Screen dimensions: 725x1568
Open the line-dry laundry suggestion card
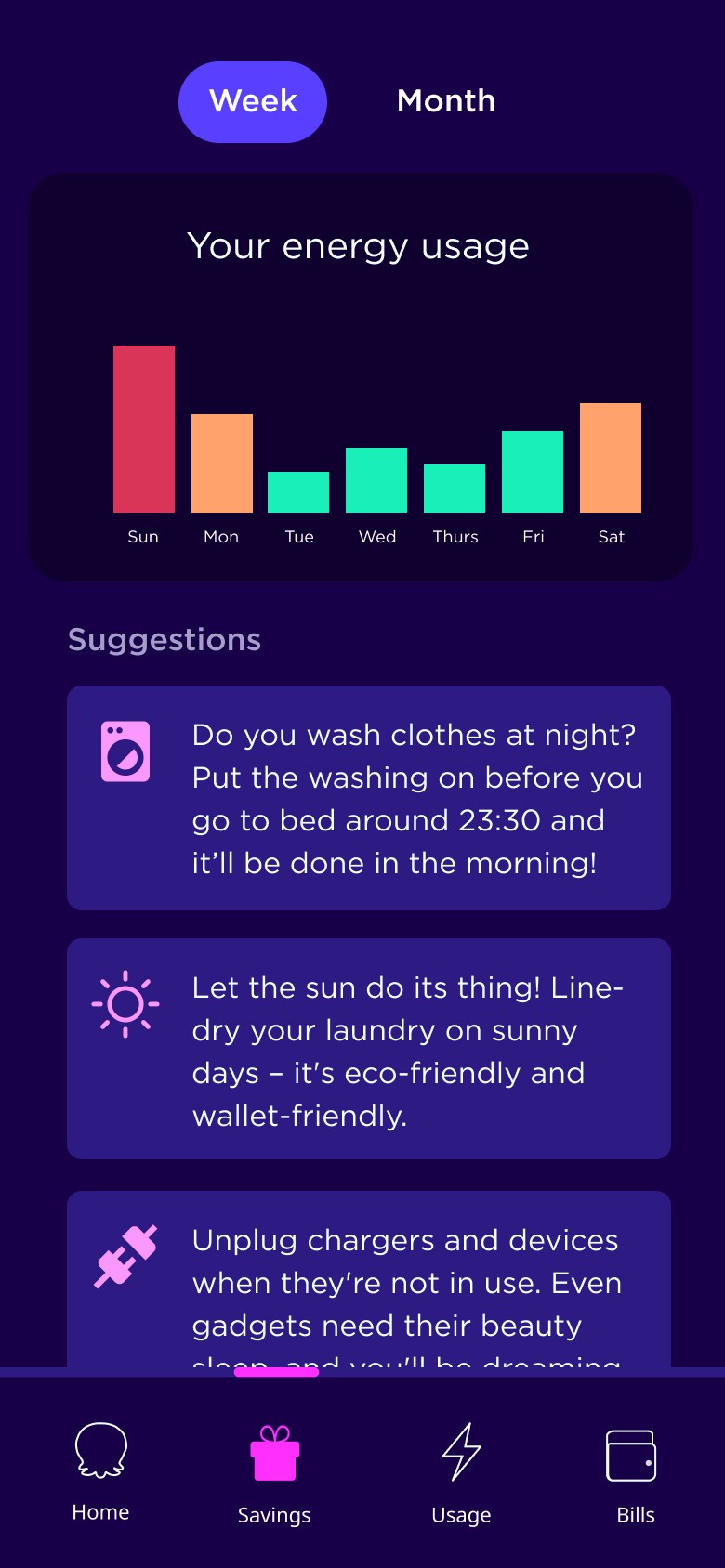coord(369,1049)
